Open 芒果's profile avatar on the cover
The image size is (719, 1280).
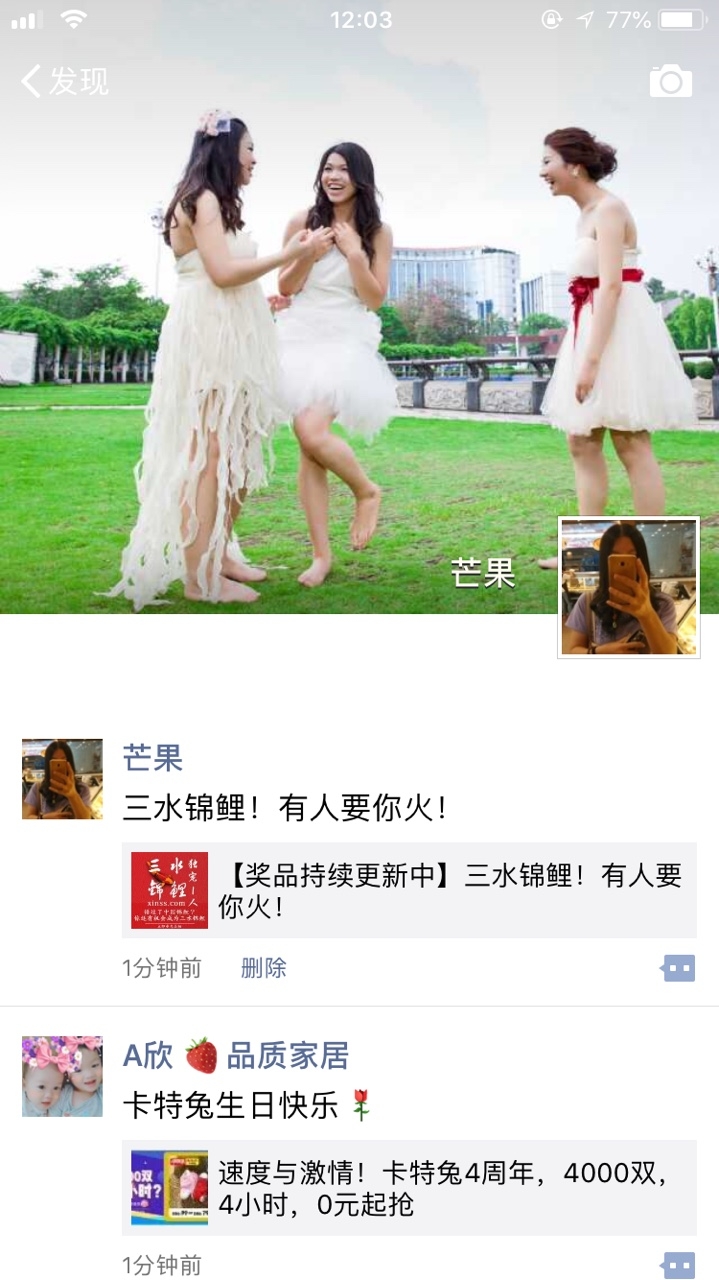point(628,587)
